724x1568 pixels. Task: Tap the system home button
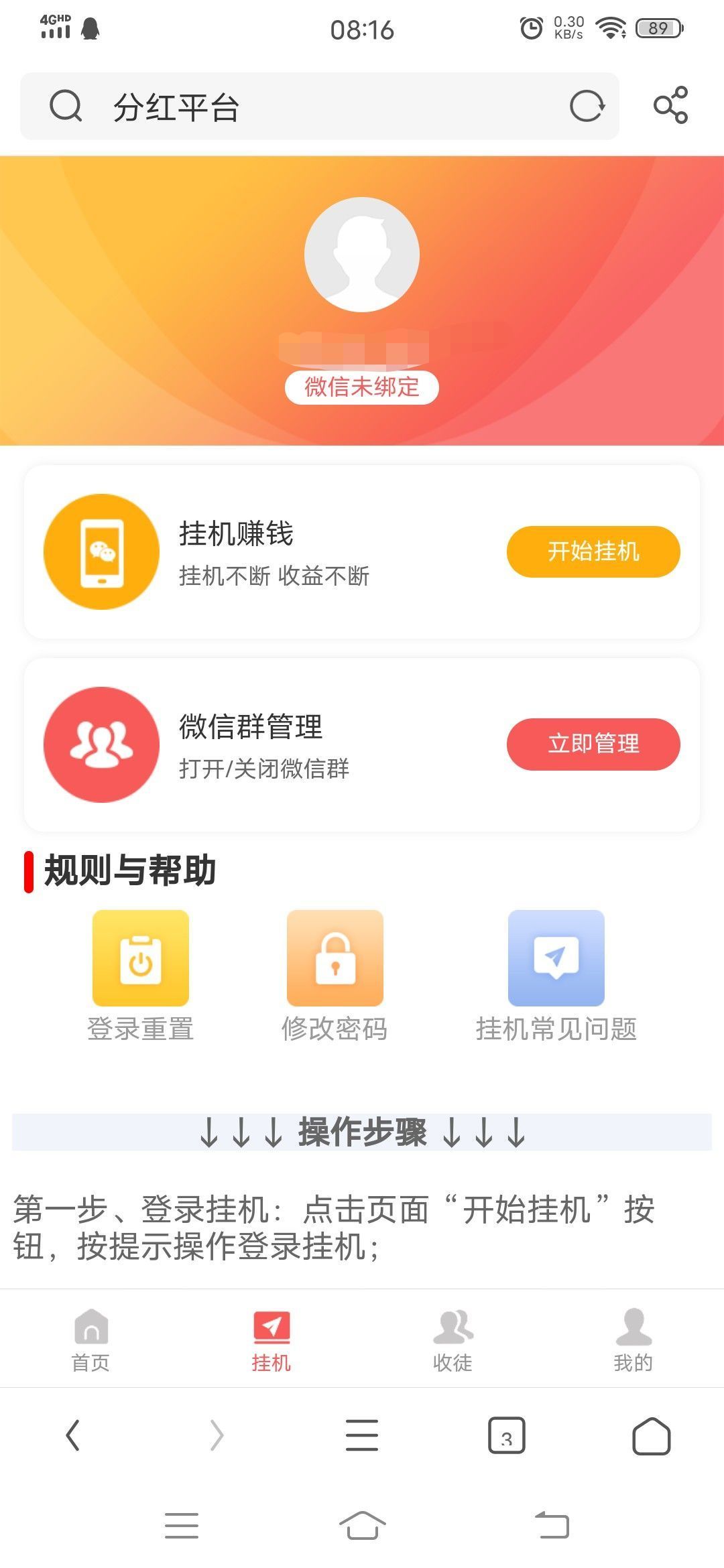pos(362,1526)
